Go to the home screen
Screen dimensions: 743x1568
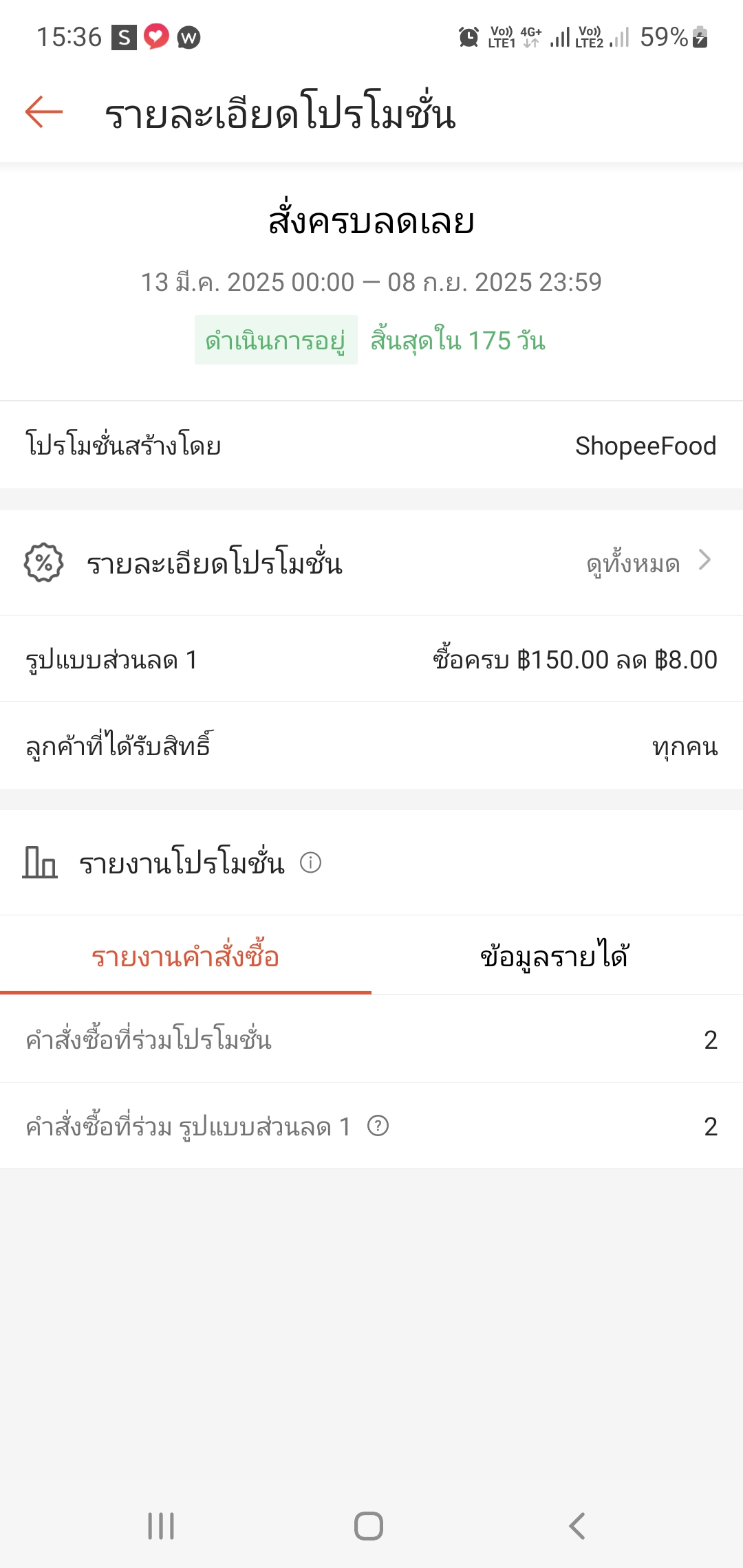[369, 1526]
